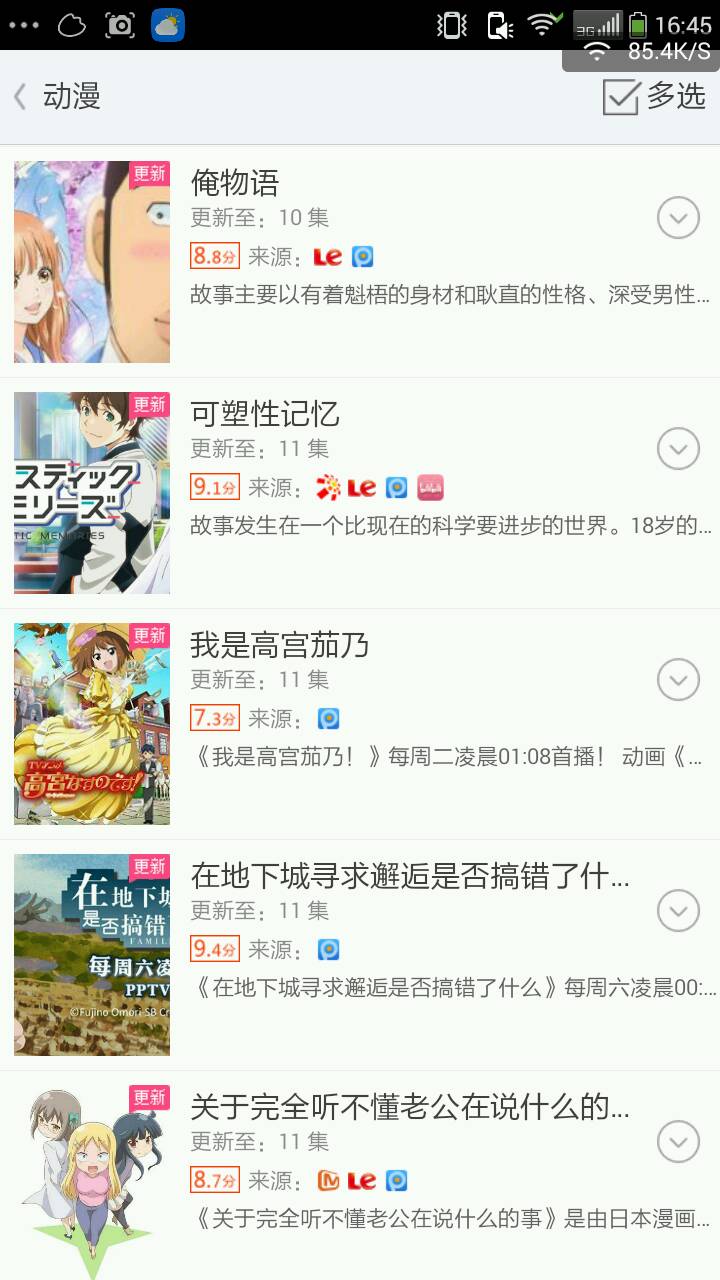720x1280 pixels.
Task: Expand options for 可塑性记忆
Action: (678, 449)
